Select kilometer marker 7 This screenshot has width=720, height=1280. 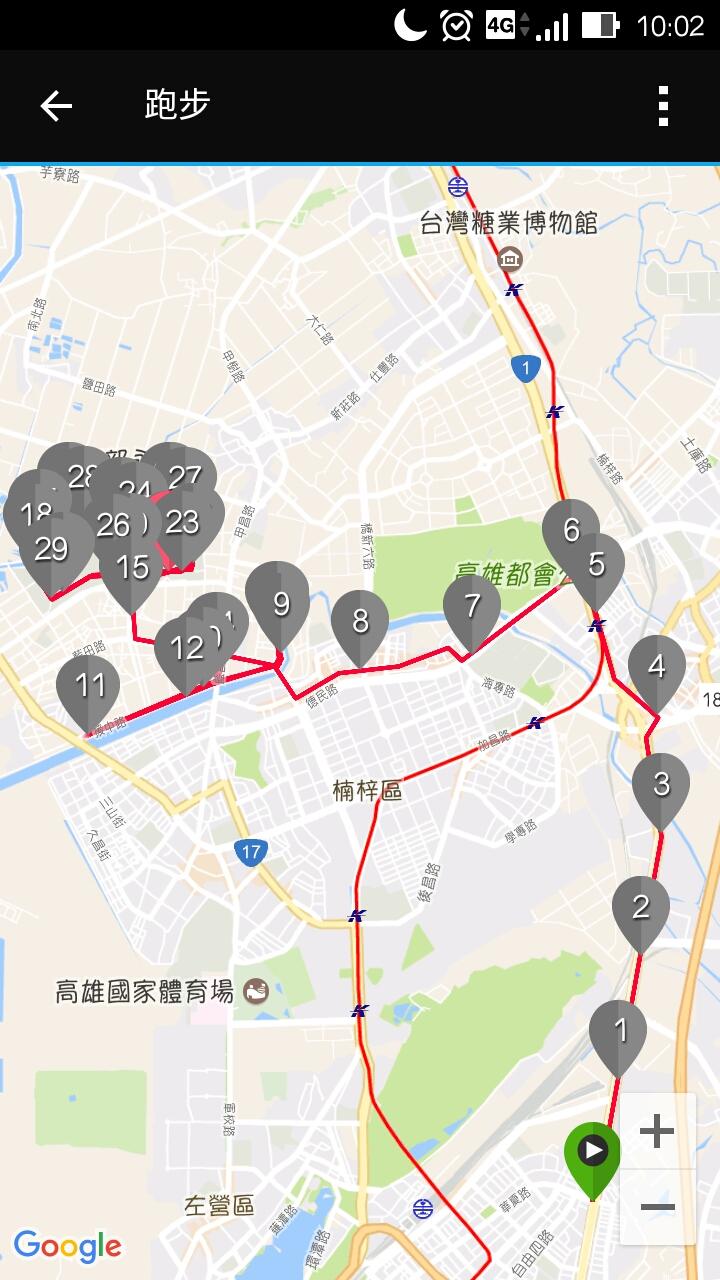[472, 606]
